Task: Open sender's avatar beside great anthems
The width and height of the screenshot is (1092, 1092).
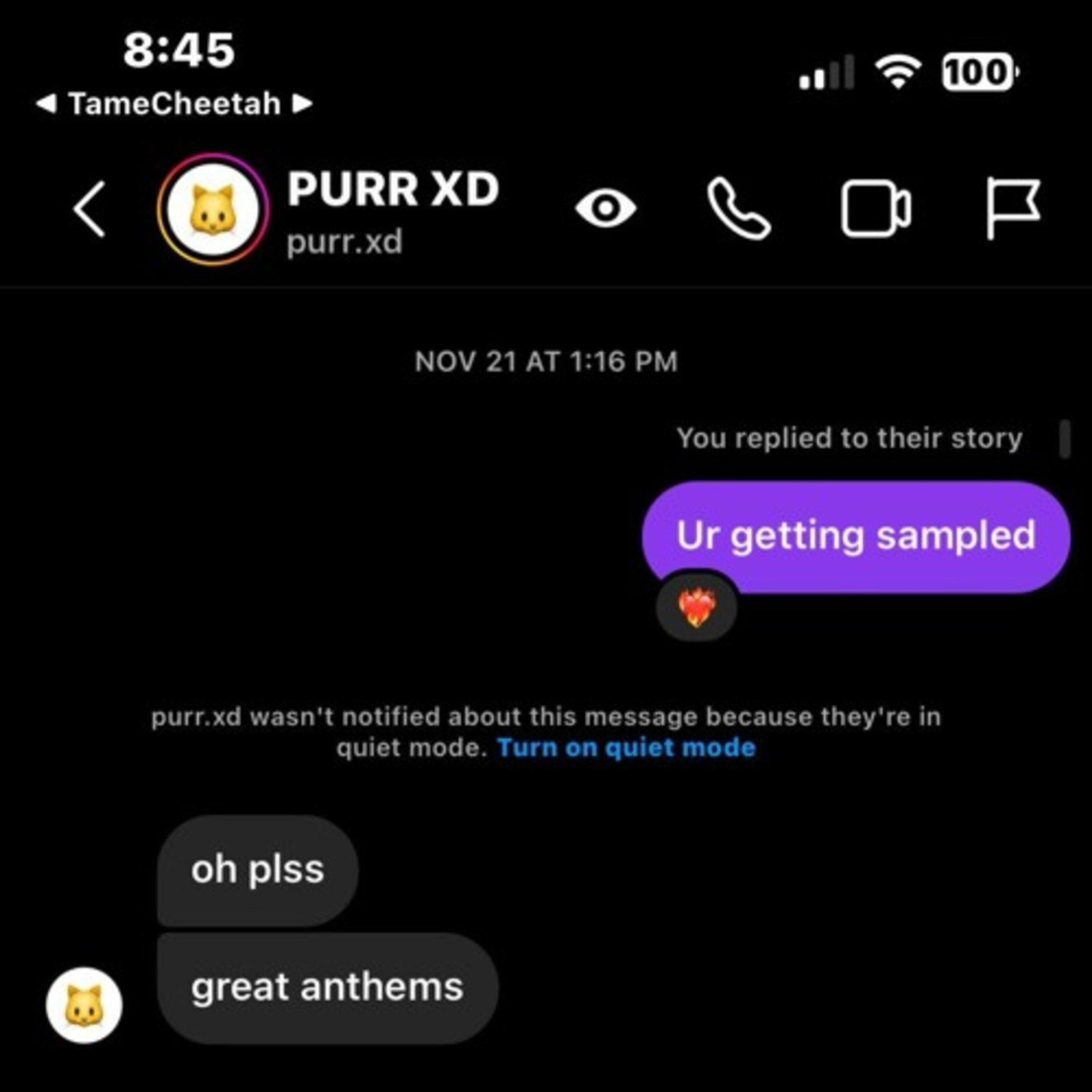Action: coord(84,1004)
